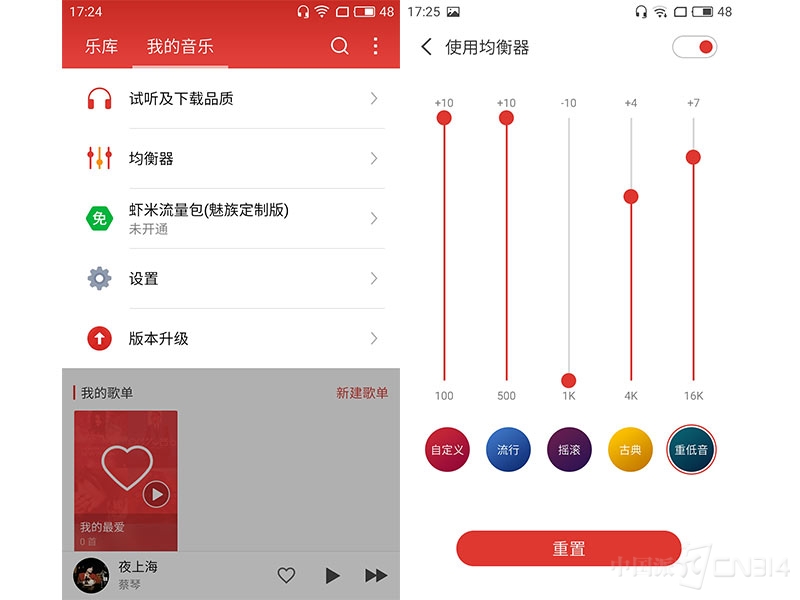Choose the 摇滚 preset
The height and width of the screenshot is (600, 800).
coord(569,450)
